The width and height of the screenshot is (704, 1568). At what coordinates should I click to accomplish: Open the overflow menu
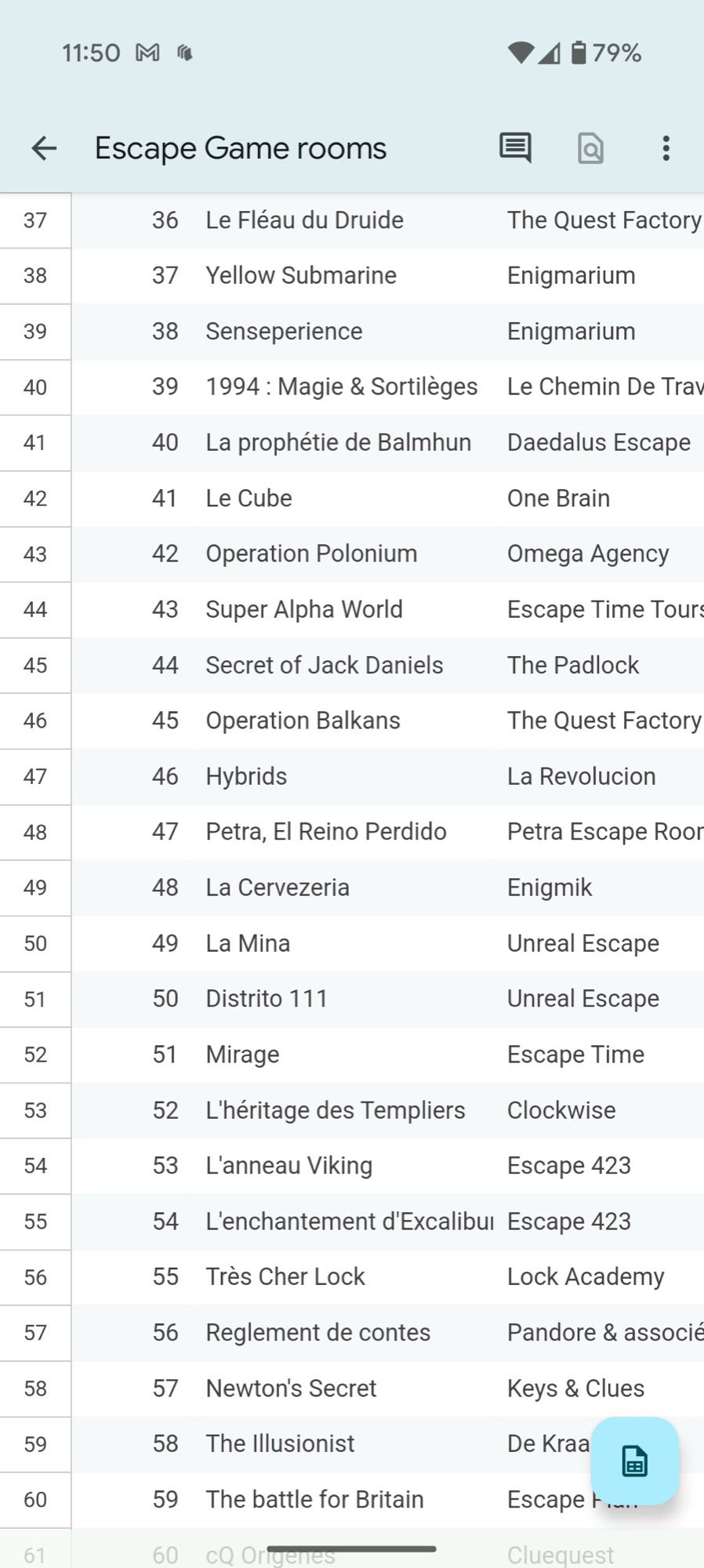[666, 148]
